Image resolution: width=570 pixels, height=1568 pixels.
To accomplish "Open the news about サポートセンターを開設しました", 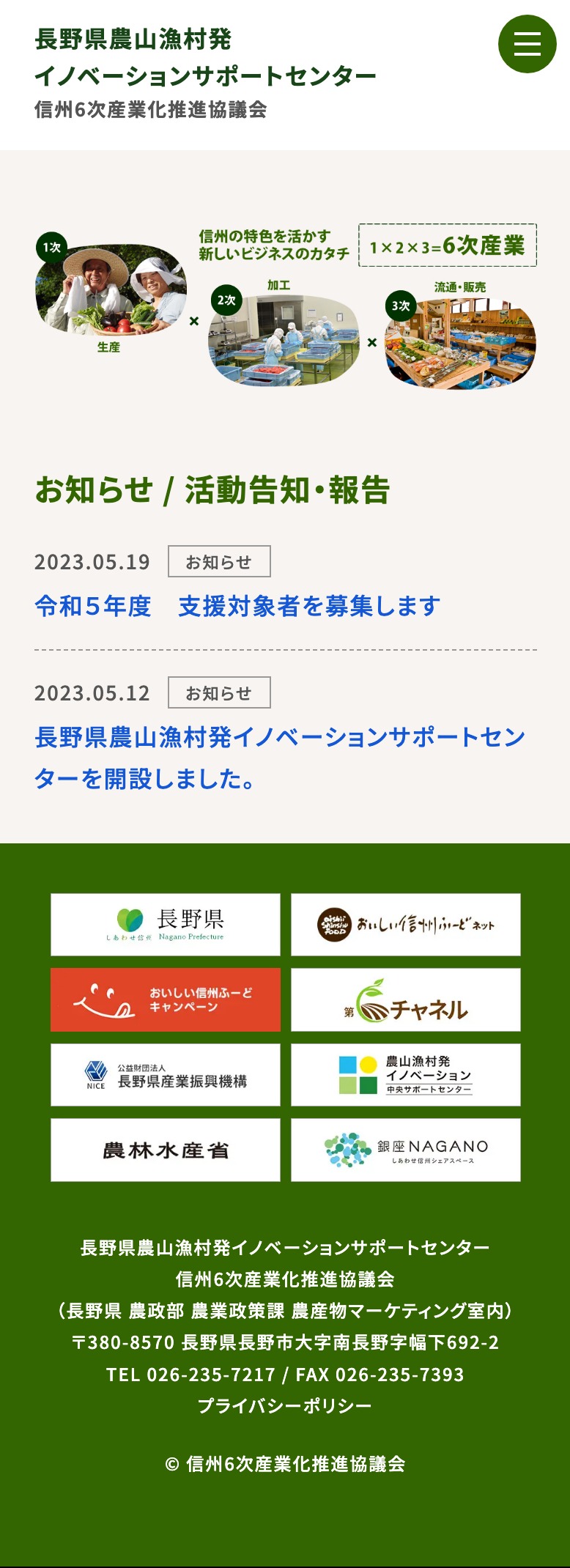I will coord(279,757).
